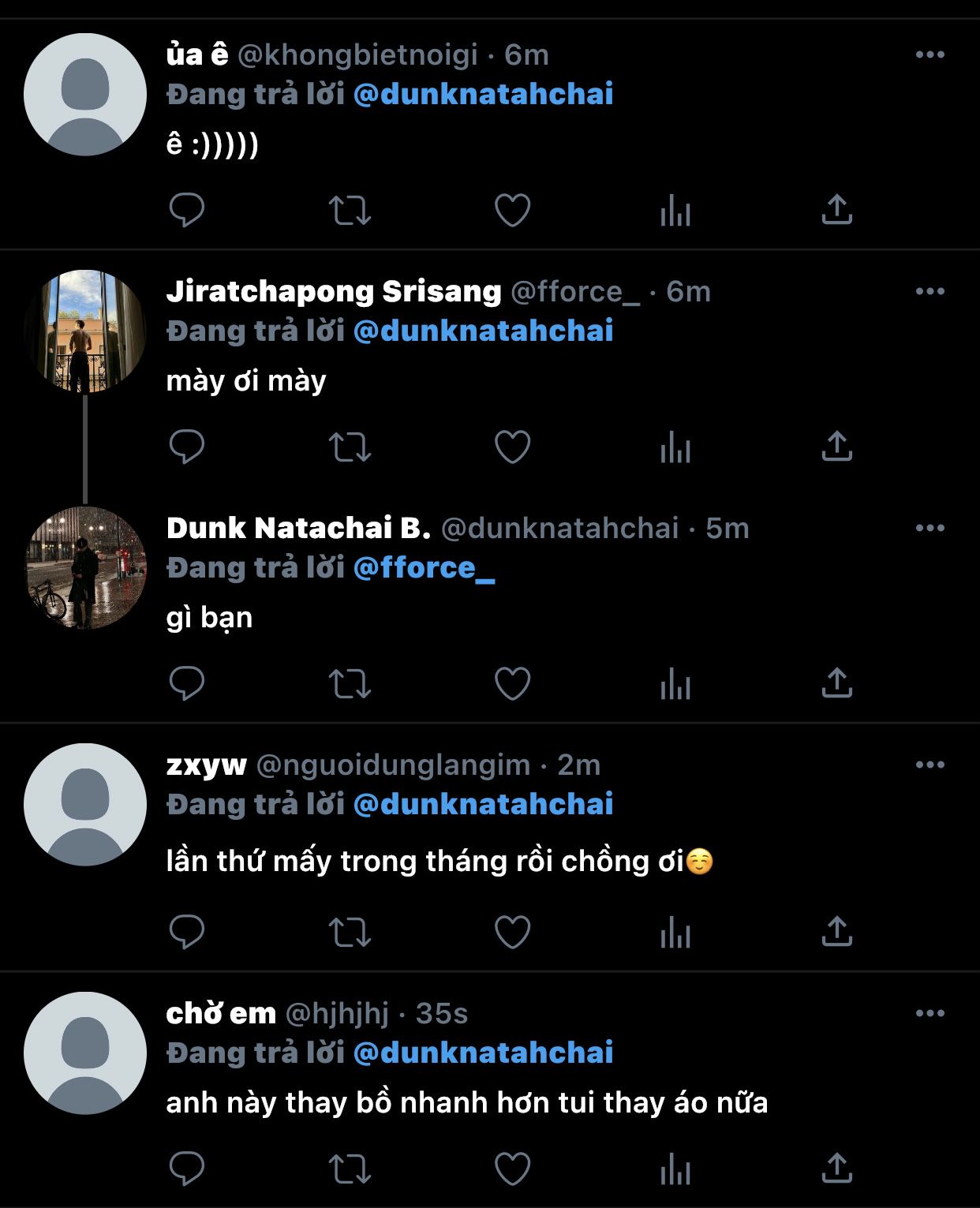Like Dunk Natachai B.'s "gì bạn" reply

coord(512,683)
